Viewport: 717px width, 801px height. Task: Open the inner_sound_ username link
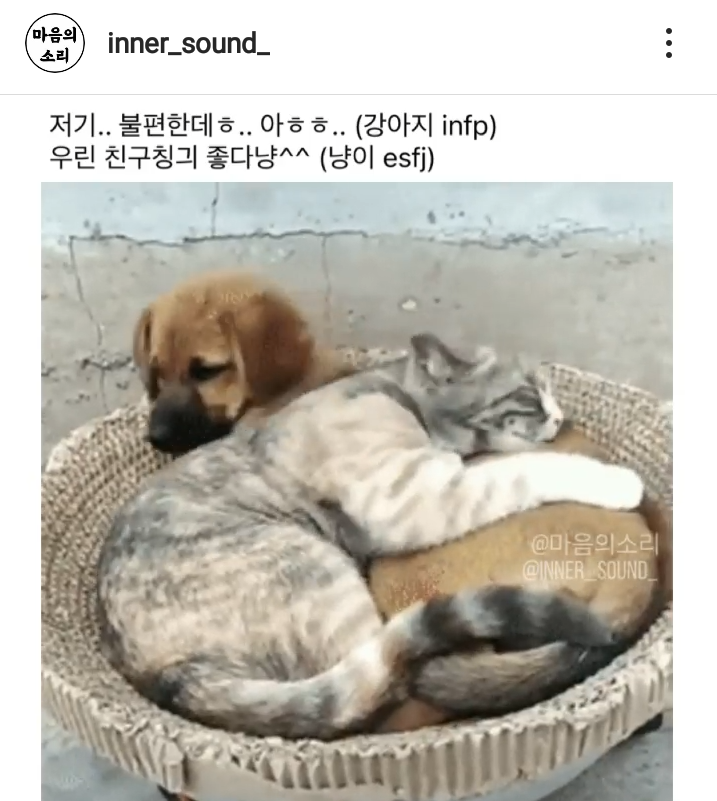point(188,44)
